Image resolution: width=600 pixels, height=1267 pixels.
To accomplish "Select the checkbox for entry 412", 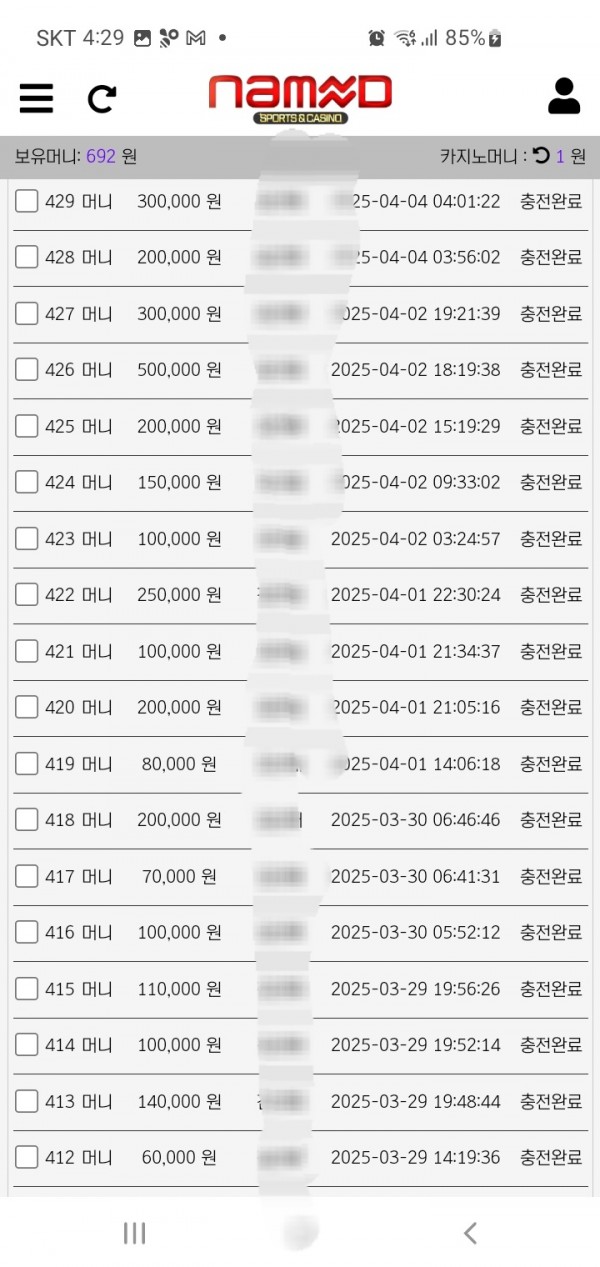I will point(27,1158).
